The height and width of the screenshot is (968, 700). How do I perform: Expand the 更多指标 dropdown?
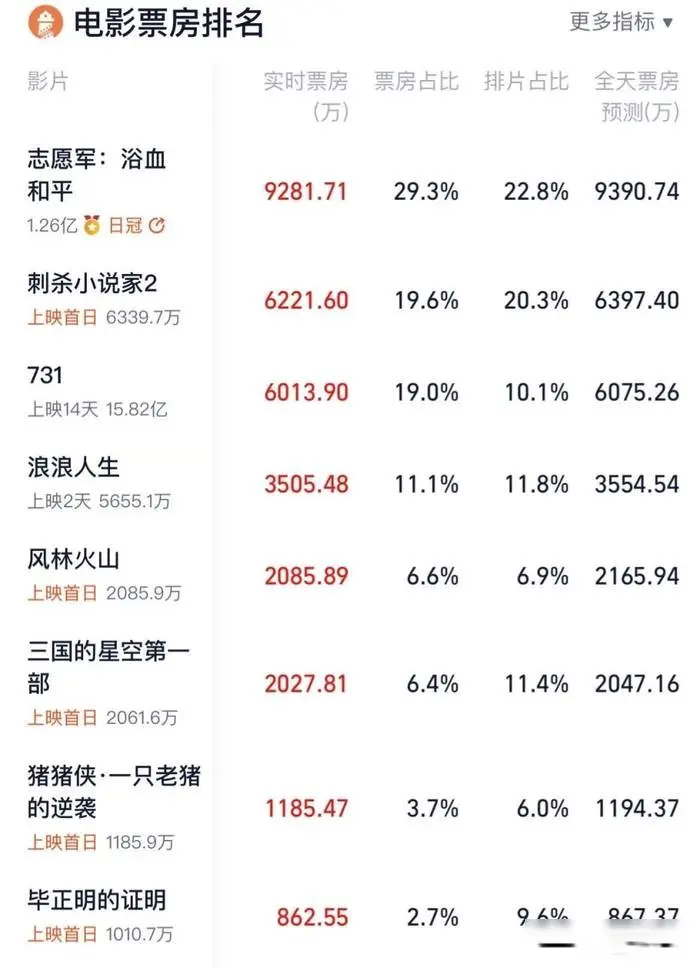621,21
